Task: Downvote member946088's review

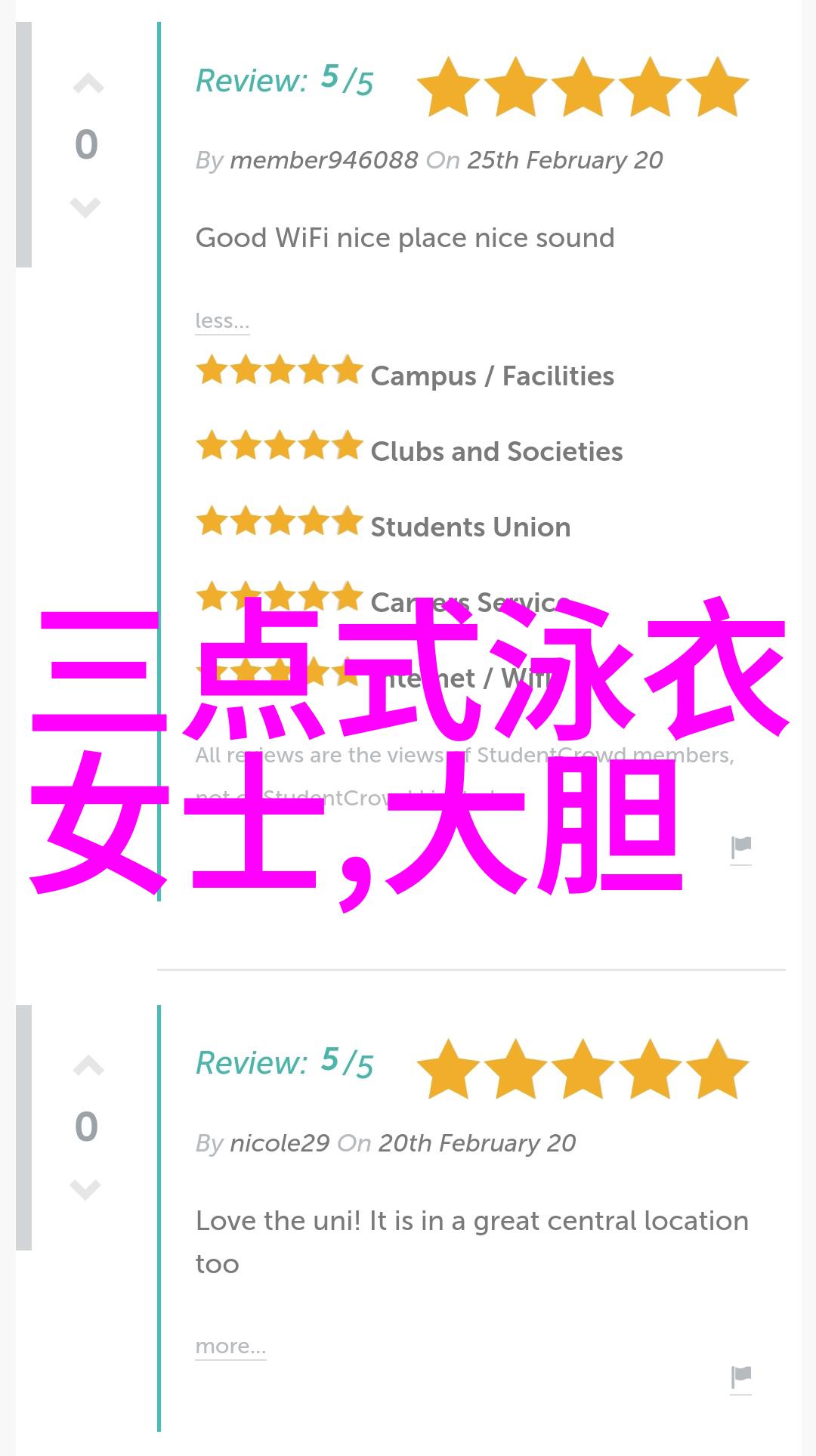Action: (x=85, y=206)
